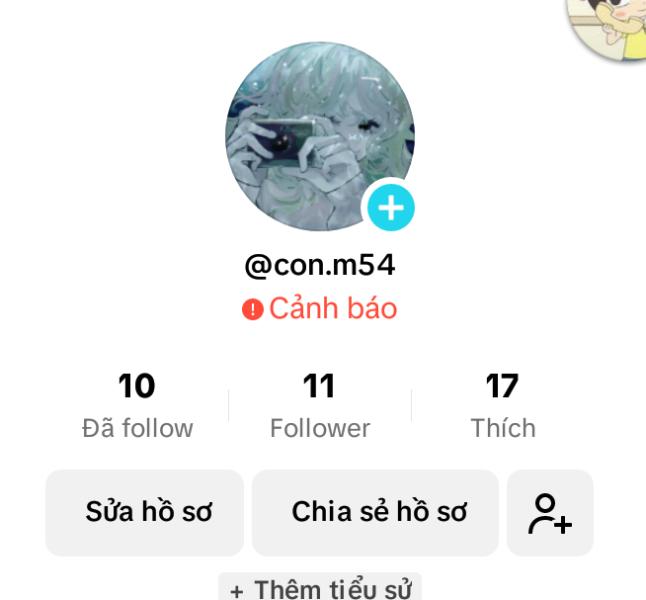This screenshot has width=646, height=600.
Task: Open the add friends icon
Action: 550,512
